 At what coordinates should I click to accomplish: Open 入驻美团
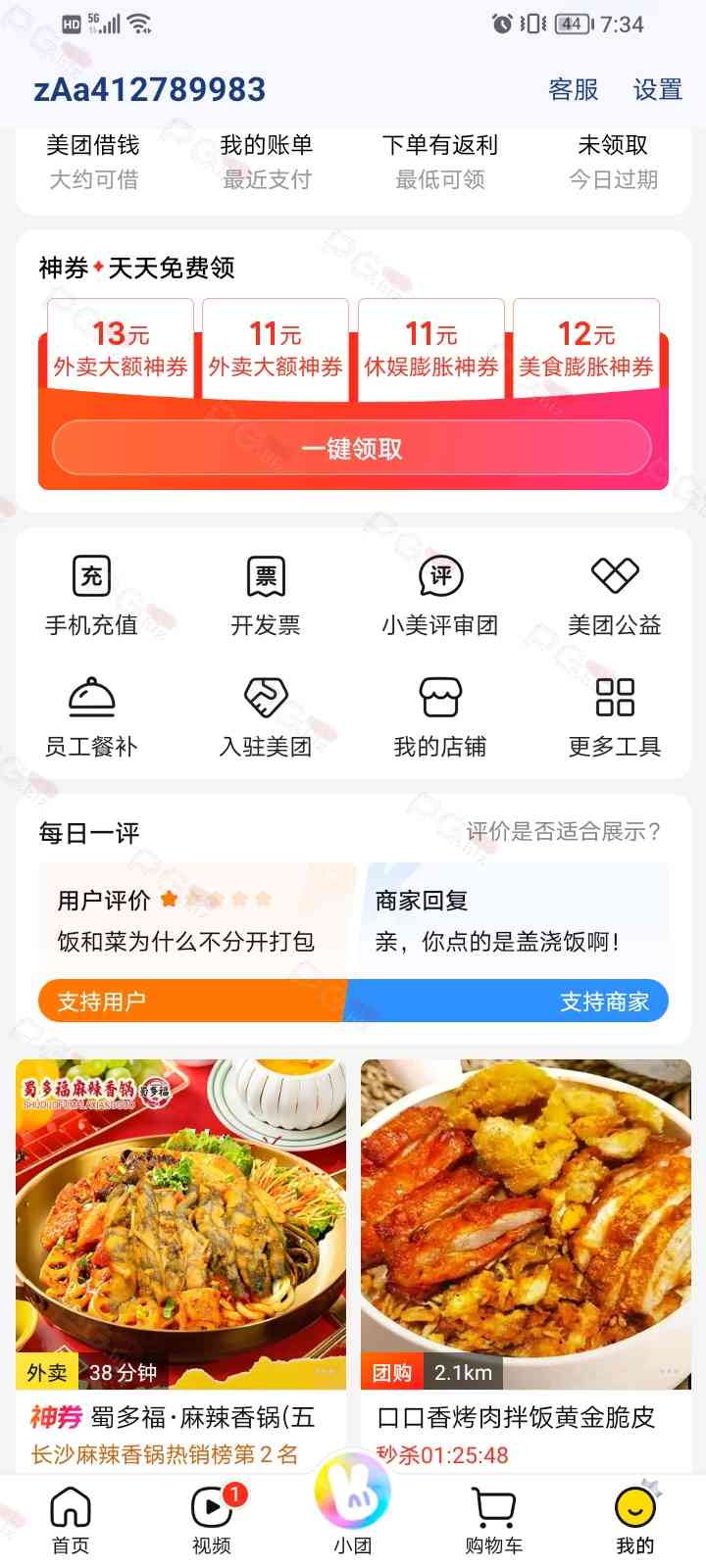(266, 717)
